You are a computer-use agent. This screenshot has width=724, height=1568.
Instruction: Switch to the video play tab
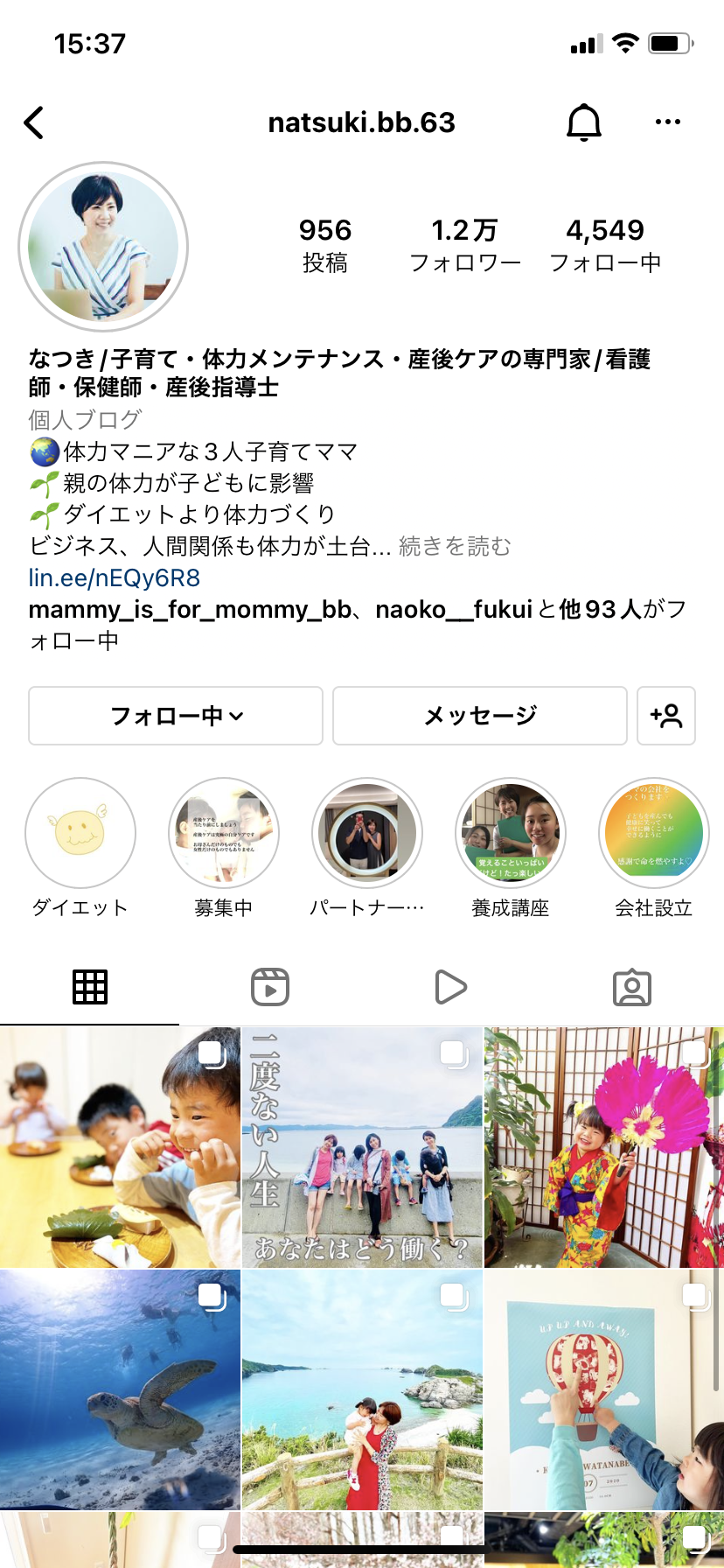pos(451,987)
